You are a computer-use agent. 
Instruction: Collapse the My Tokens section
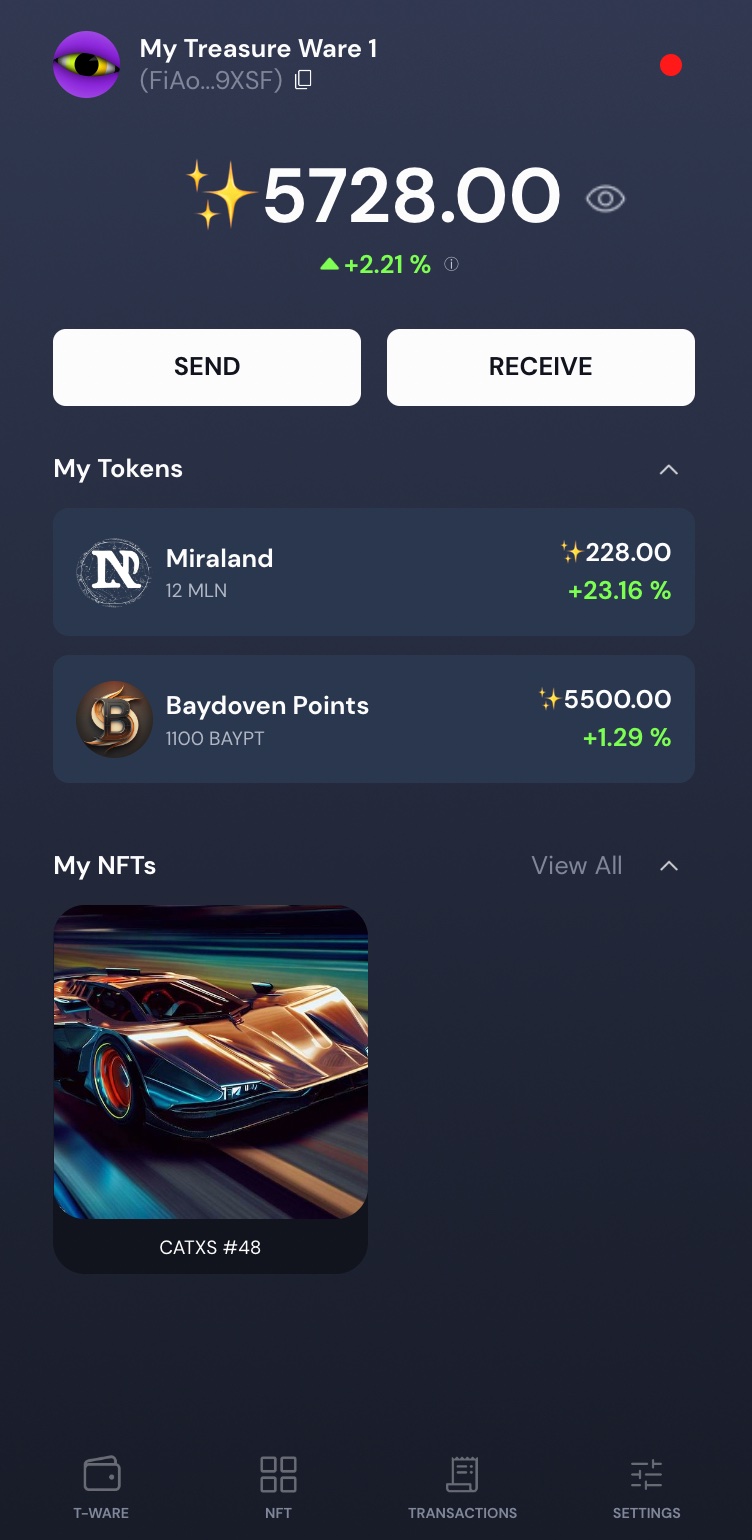[669, 469]
